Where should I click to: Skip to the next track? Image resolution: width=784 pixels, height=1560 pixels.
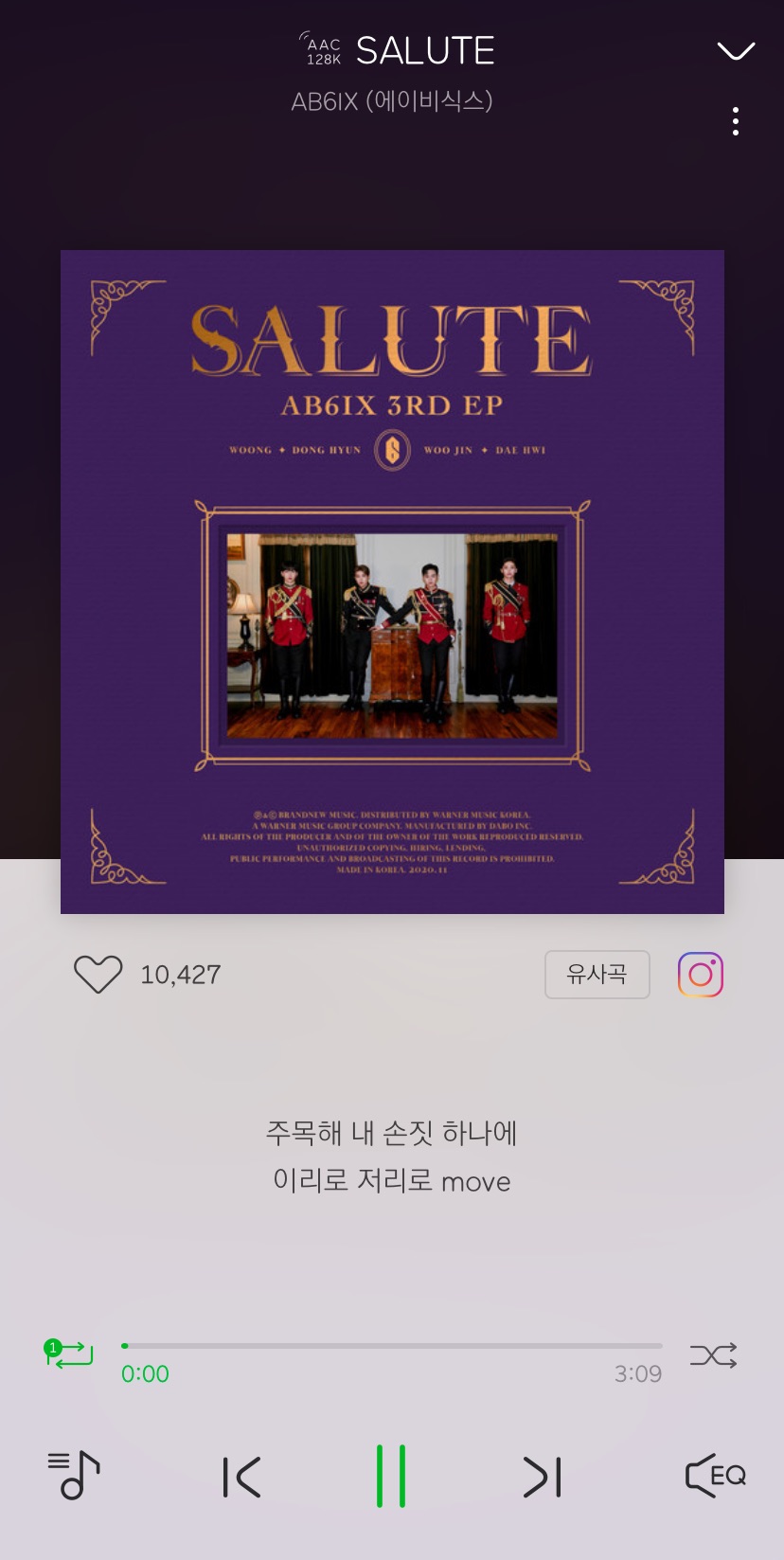(542, 1476)
